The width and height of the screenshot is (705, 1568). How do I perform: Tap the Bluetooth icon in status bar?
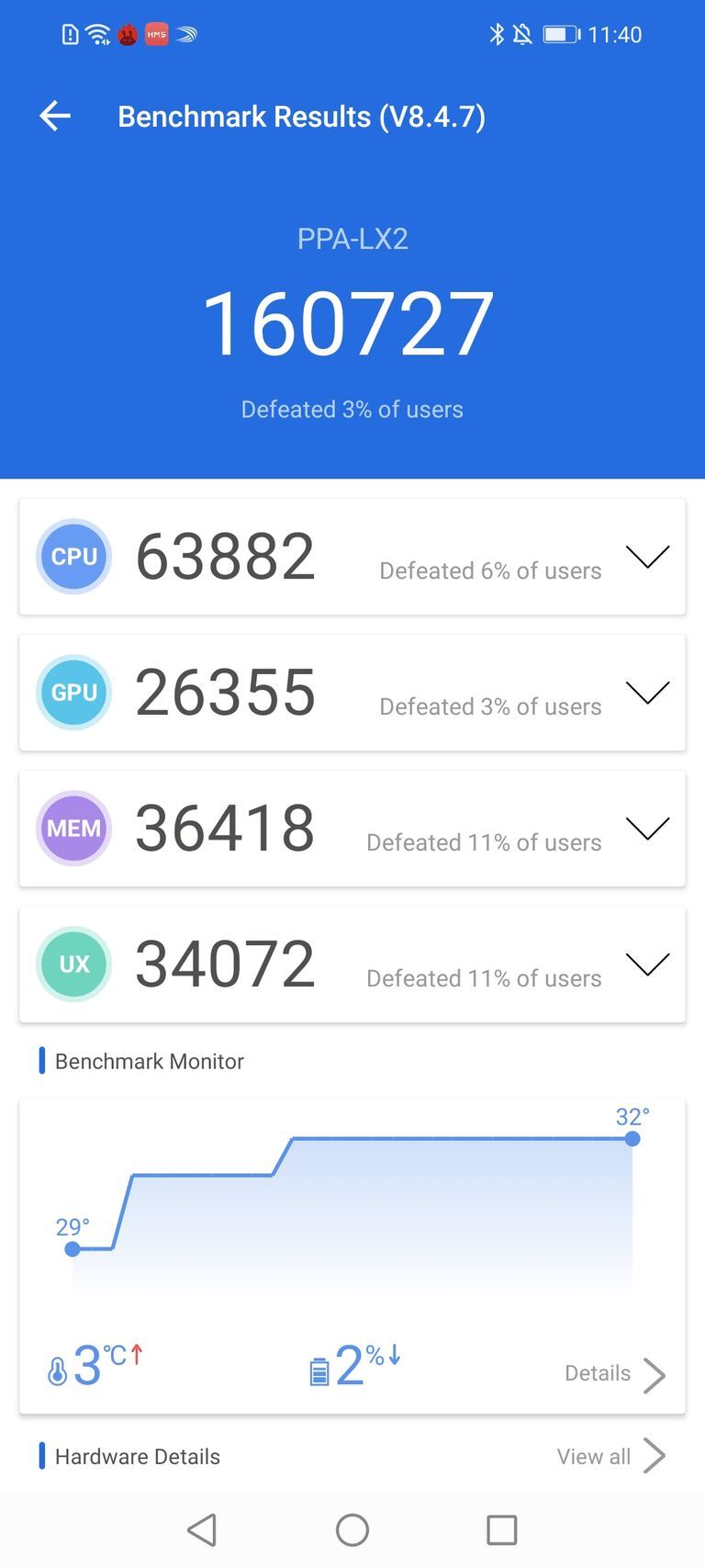click(x=498, y=34)
